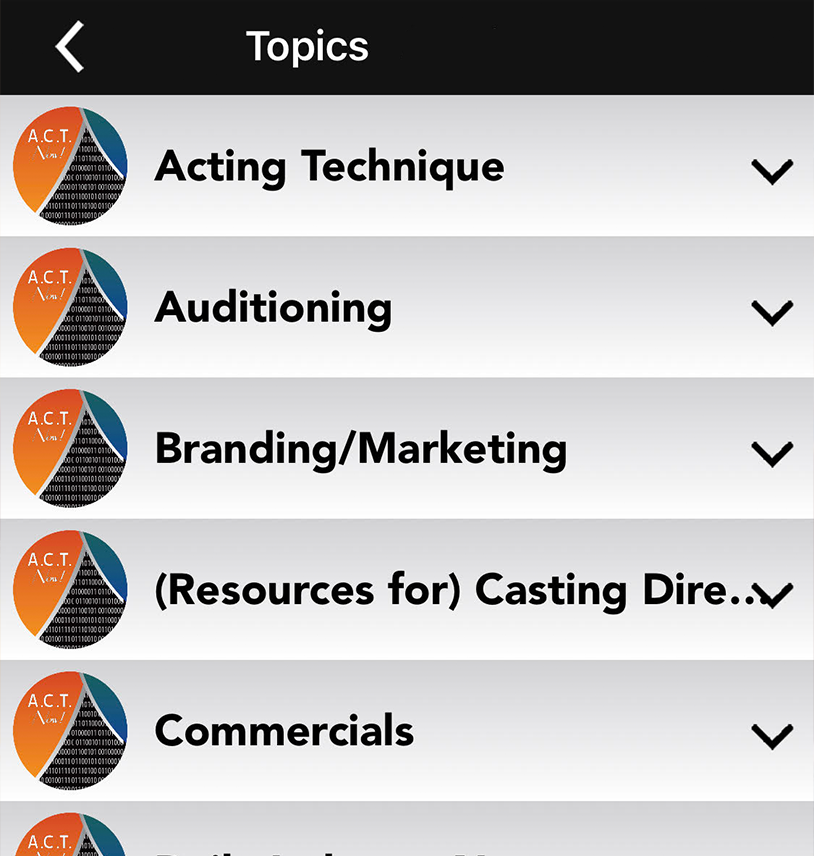Expand the Acting Technique topic

[772, 172]
